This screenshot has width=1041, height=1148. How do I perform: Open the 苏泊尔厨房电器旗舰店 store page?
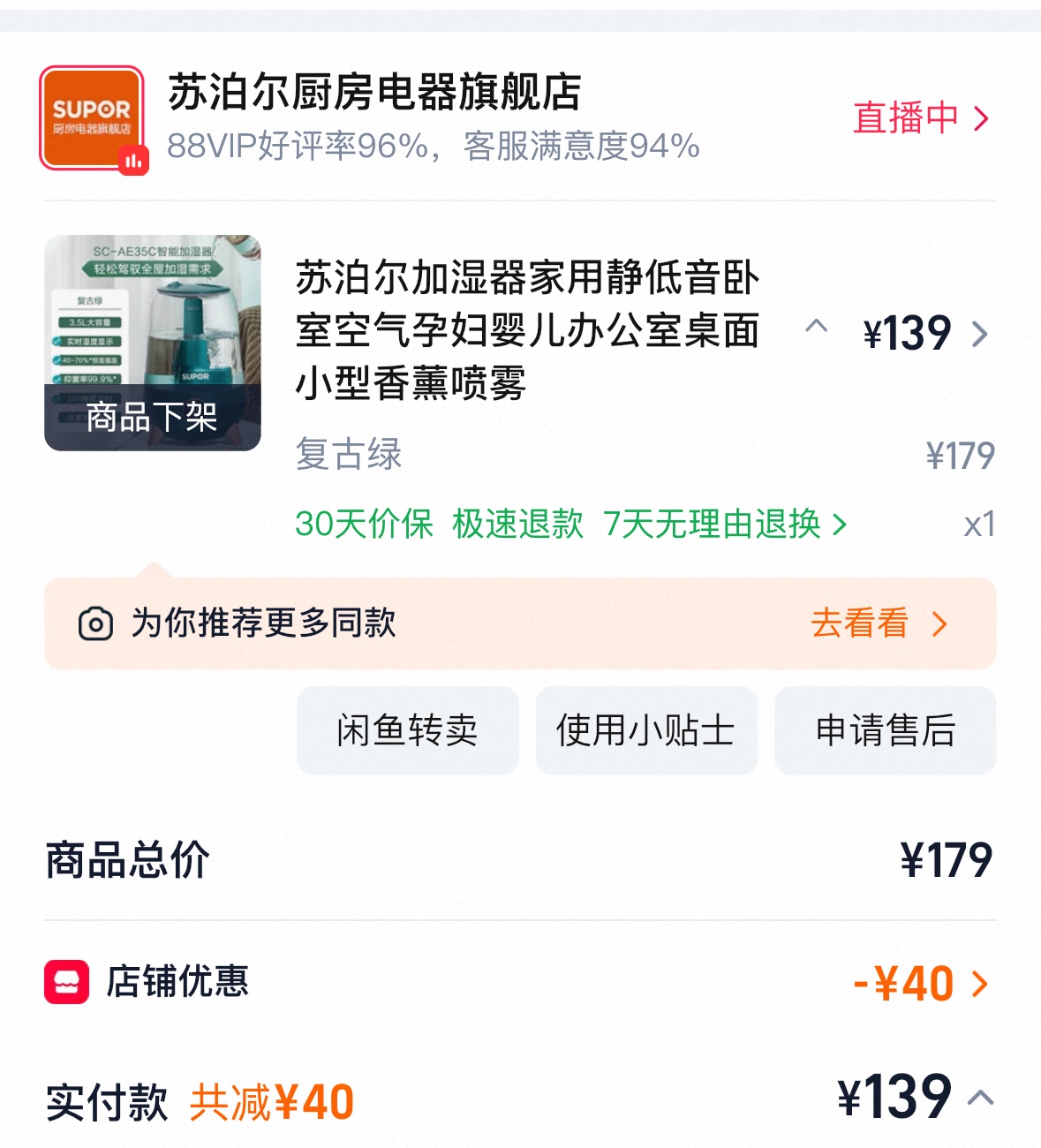pos(374,94)
